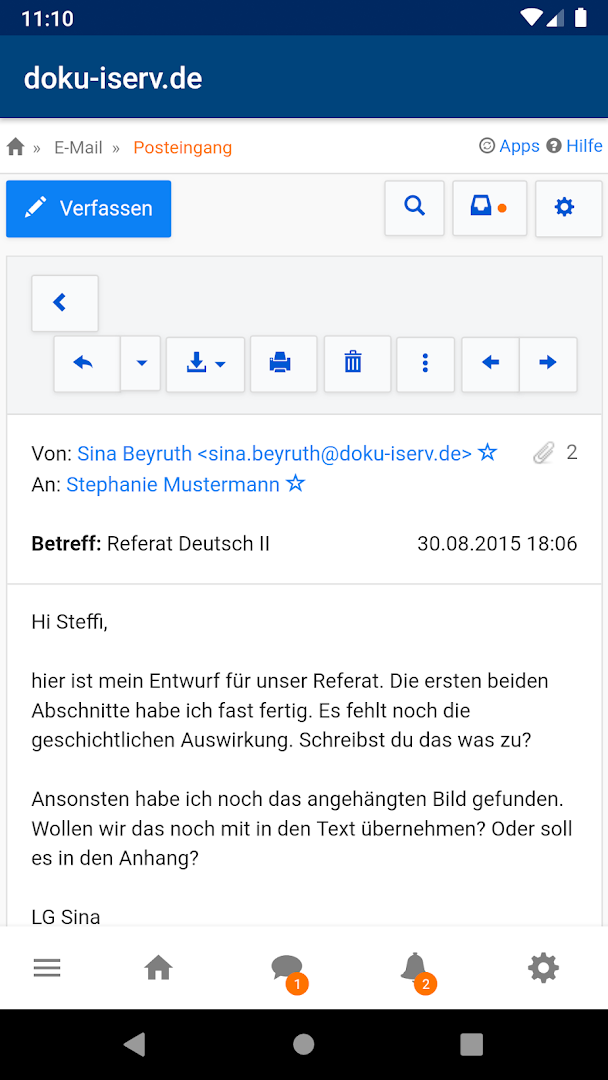The image size is (608, 1080).
Task: Go to the previous email
Action: [490, 363]
